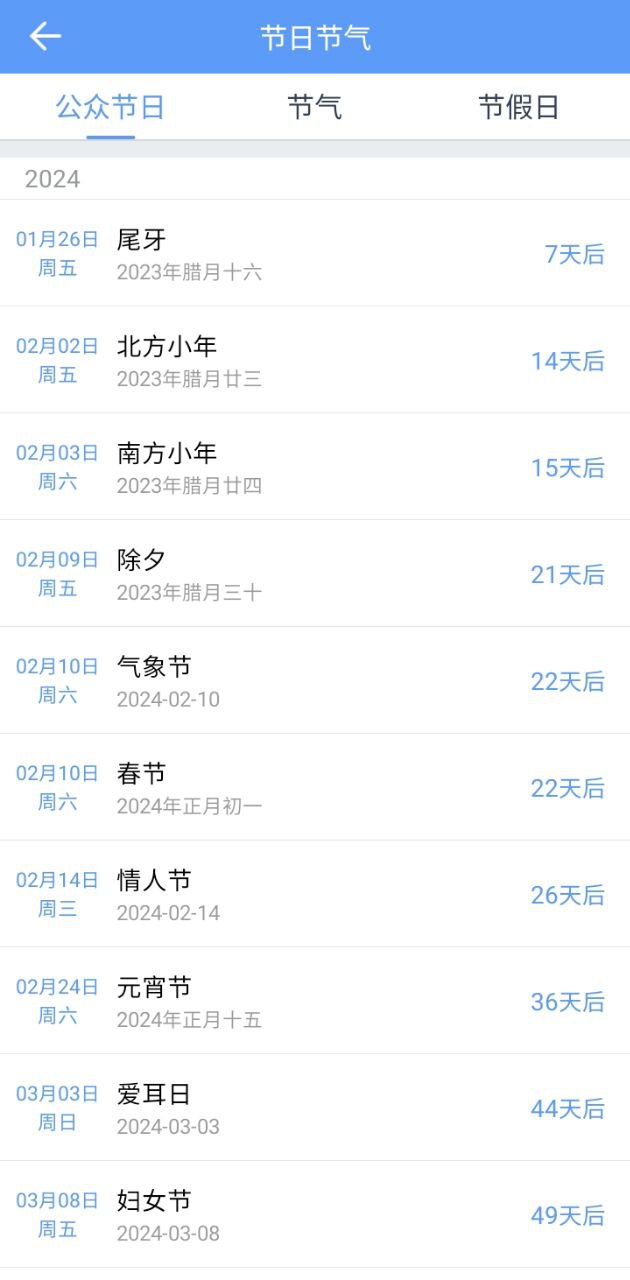View details for 元宵节

(315, 1002)
